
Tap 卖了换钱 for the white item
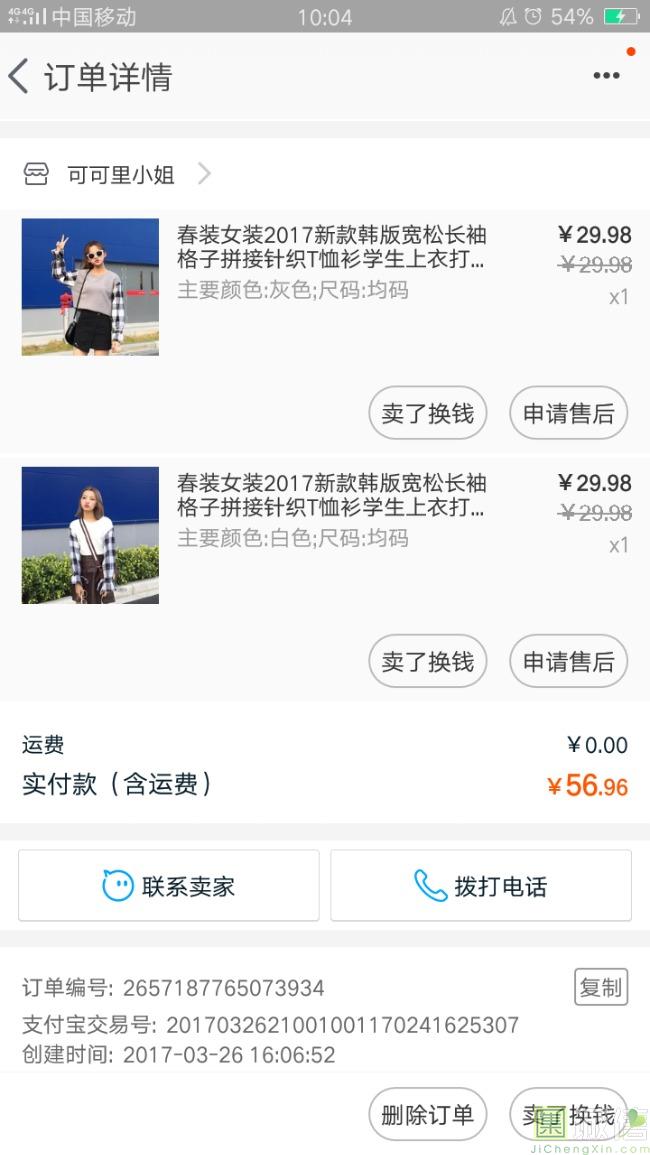pos(427,661)
